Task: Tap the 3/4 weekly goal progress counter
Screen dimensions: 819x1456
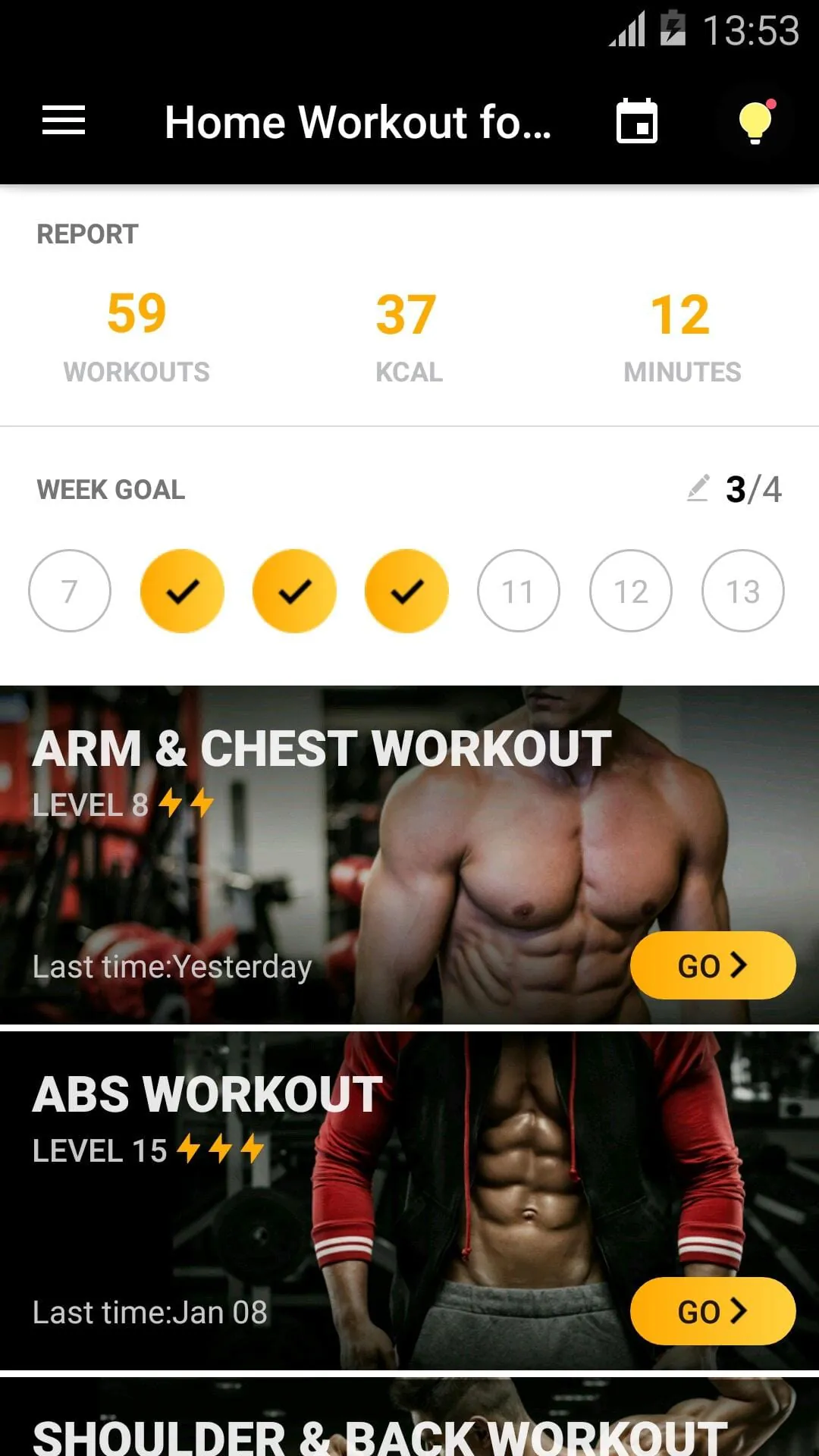Action: (x=755, y=490)
